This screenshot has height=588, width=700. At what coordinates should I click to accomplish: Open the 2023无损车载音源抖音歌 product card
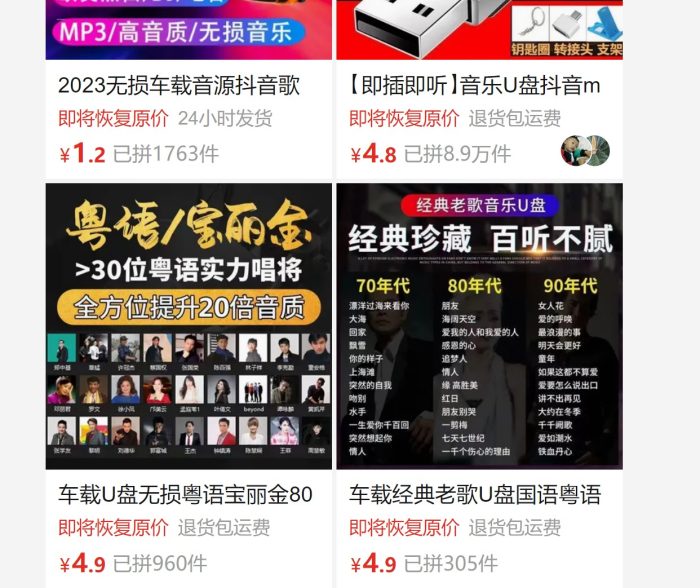pos(179,86)
